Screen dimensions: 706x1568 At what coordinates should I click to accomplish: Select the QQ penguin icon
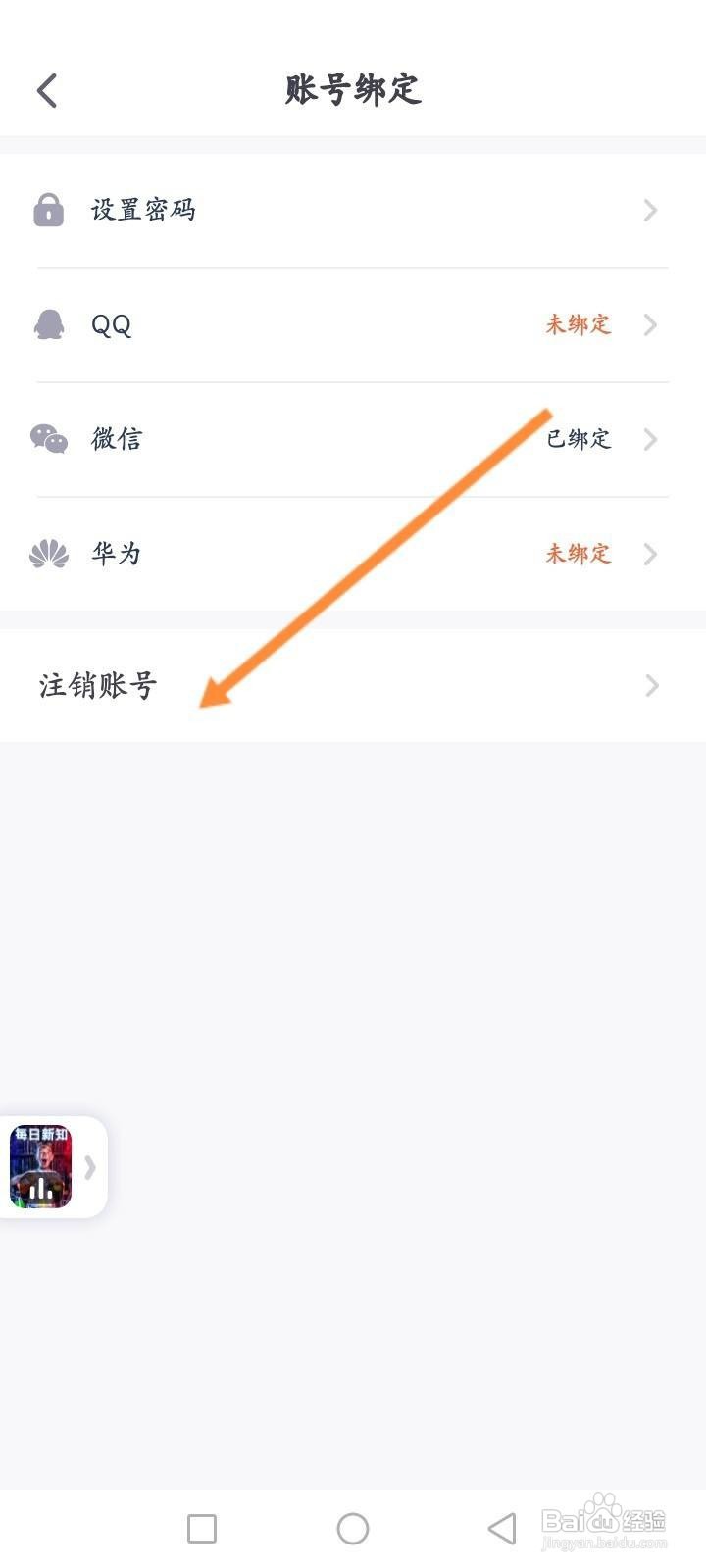tap(49, 324)
